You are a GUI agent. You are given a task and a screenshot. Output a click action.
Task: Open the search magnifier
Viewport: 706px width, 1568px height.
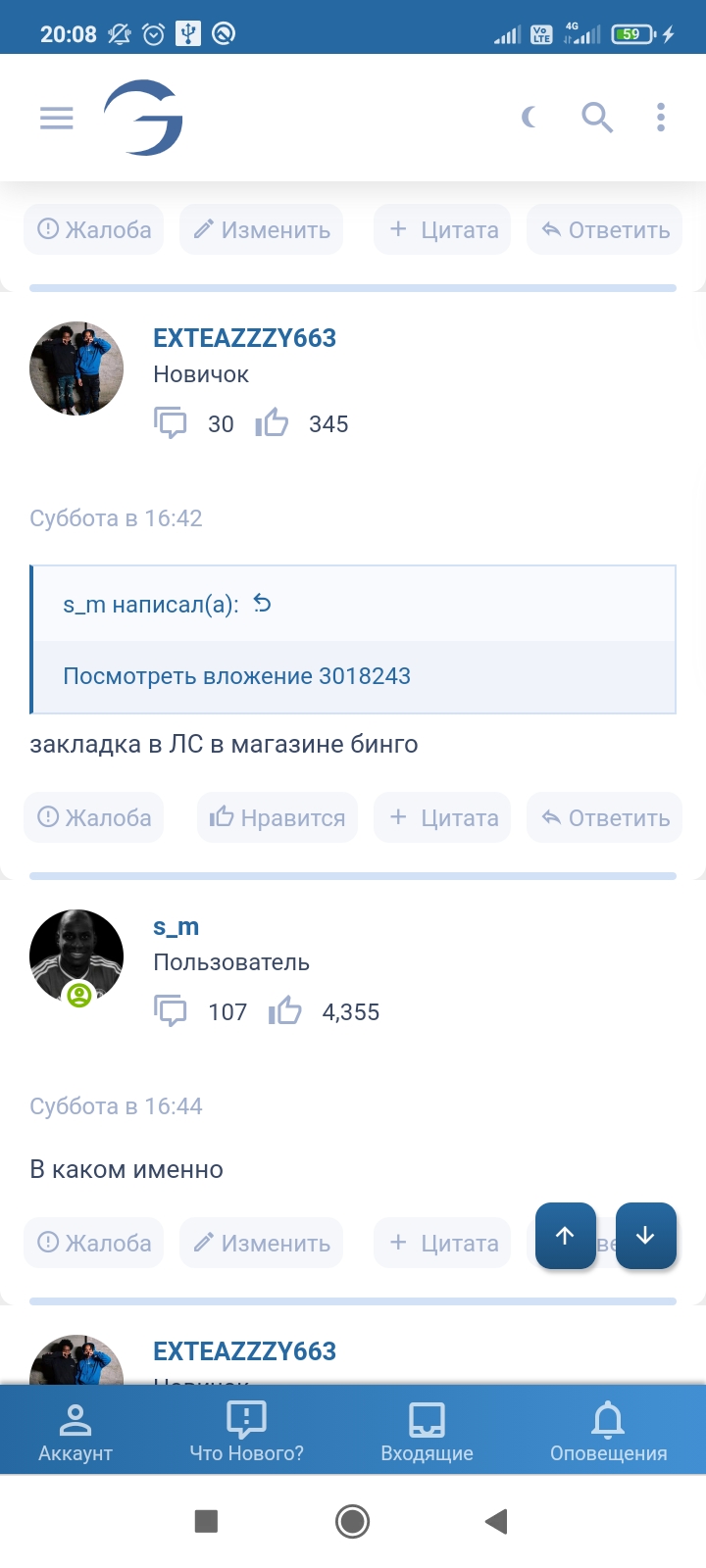[597, 119]
